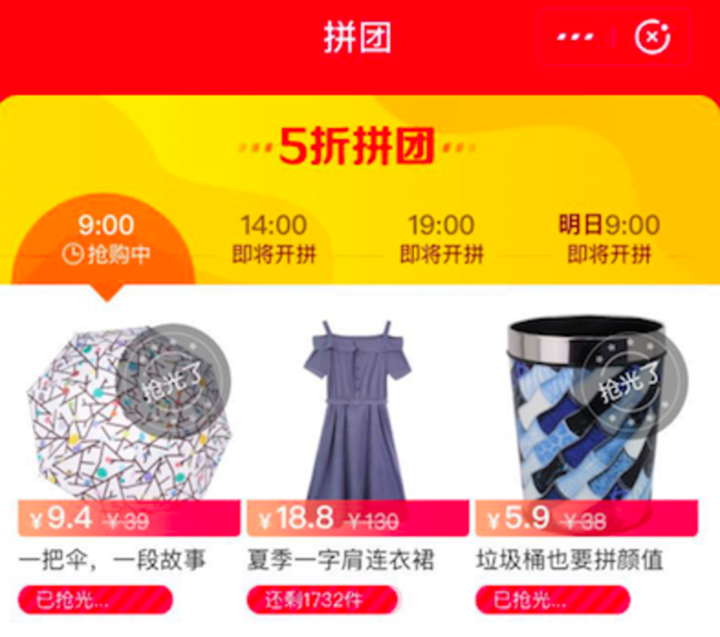Image resolution: width=720 pixels, height=637 pixels.
Task: Select the 9:00 抢购中 time slot
Action: tap(105, 239)
